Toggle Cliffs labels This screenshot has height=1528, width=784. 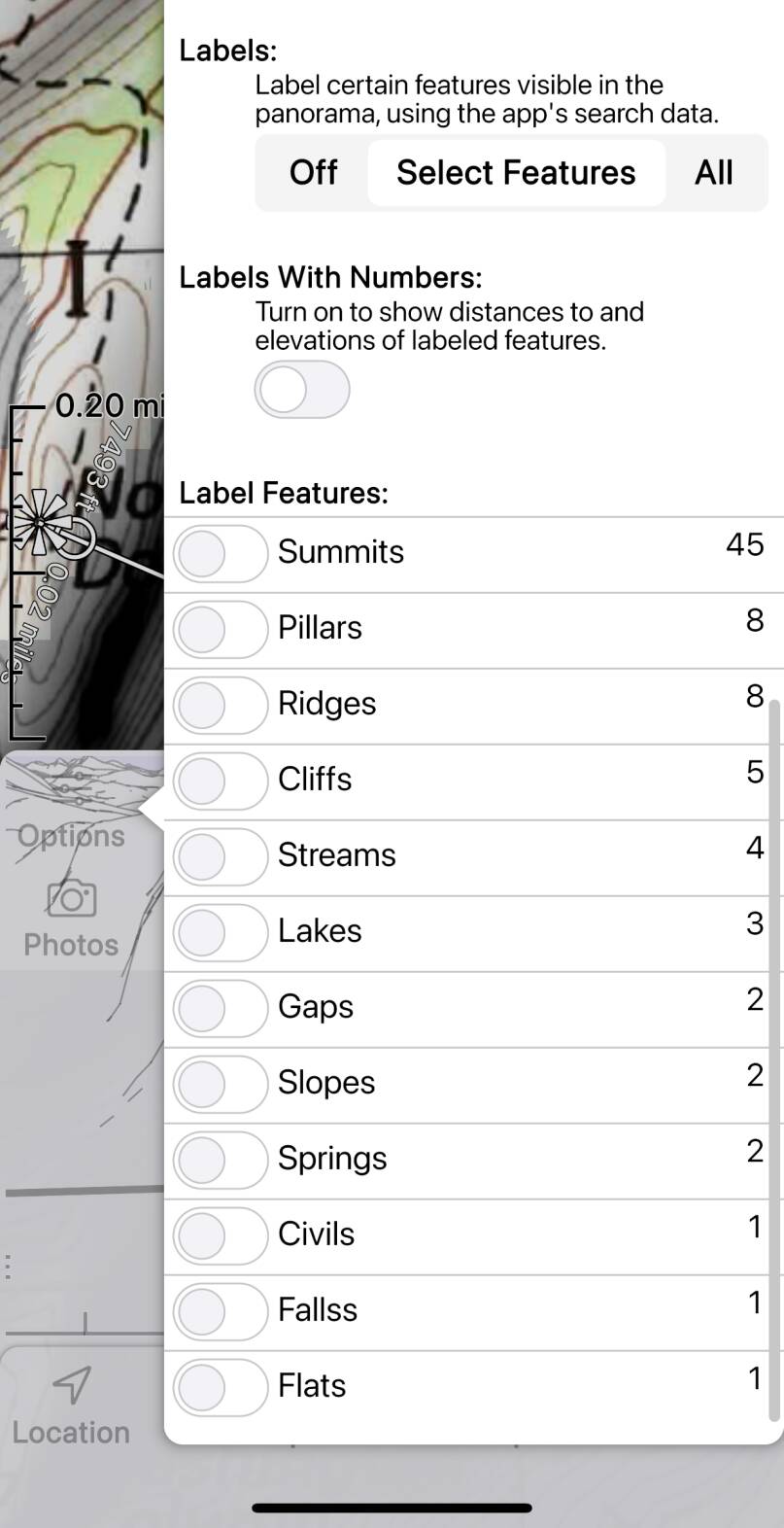click(221, 781)
